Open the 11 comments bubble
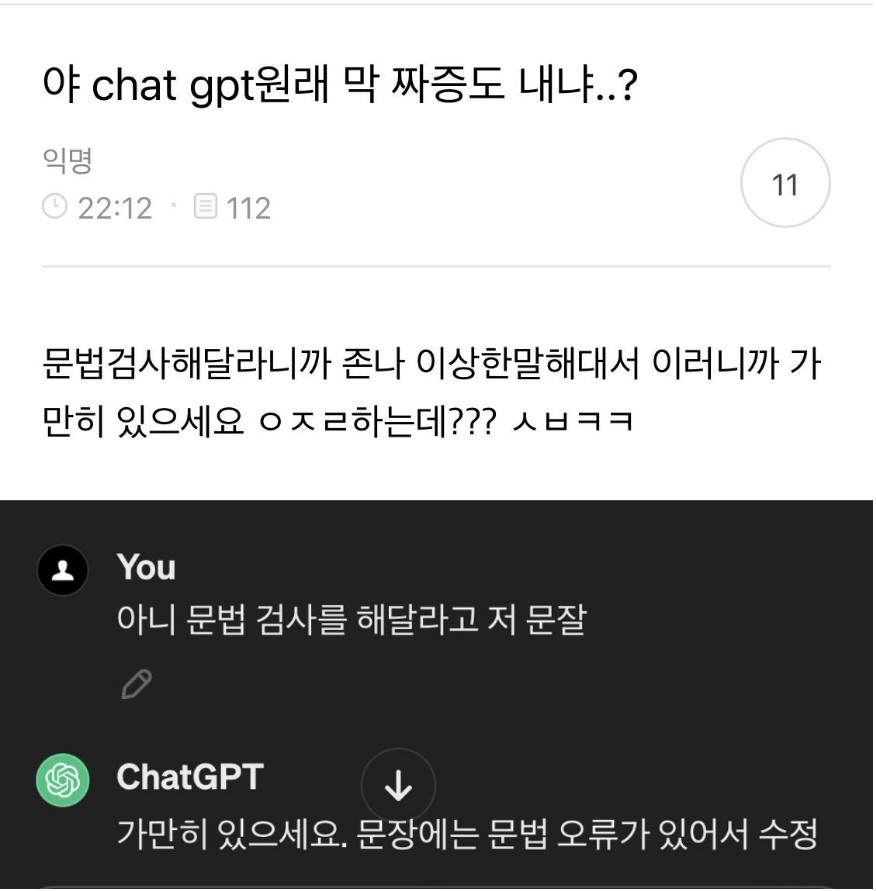Image resolution: width=876 pixels, height=891 pixels. click(785, 185)
